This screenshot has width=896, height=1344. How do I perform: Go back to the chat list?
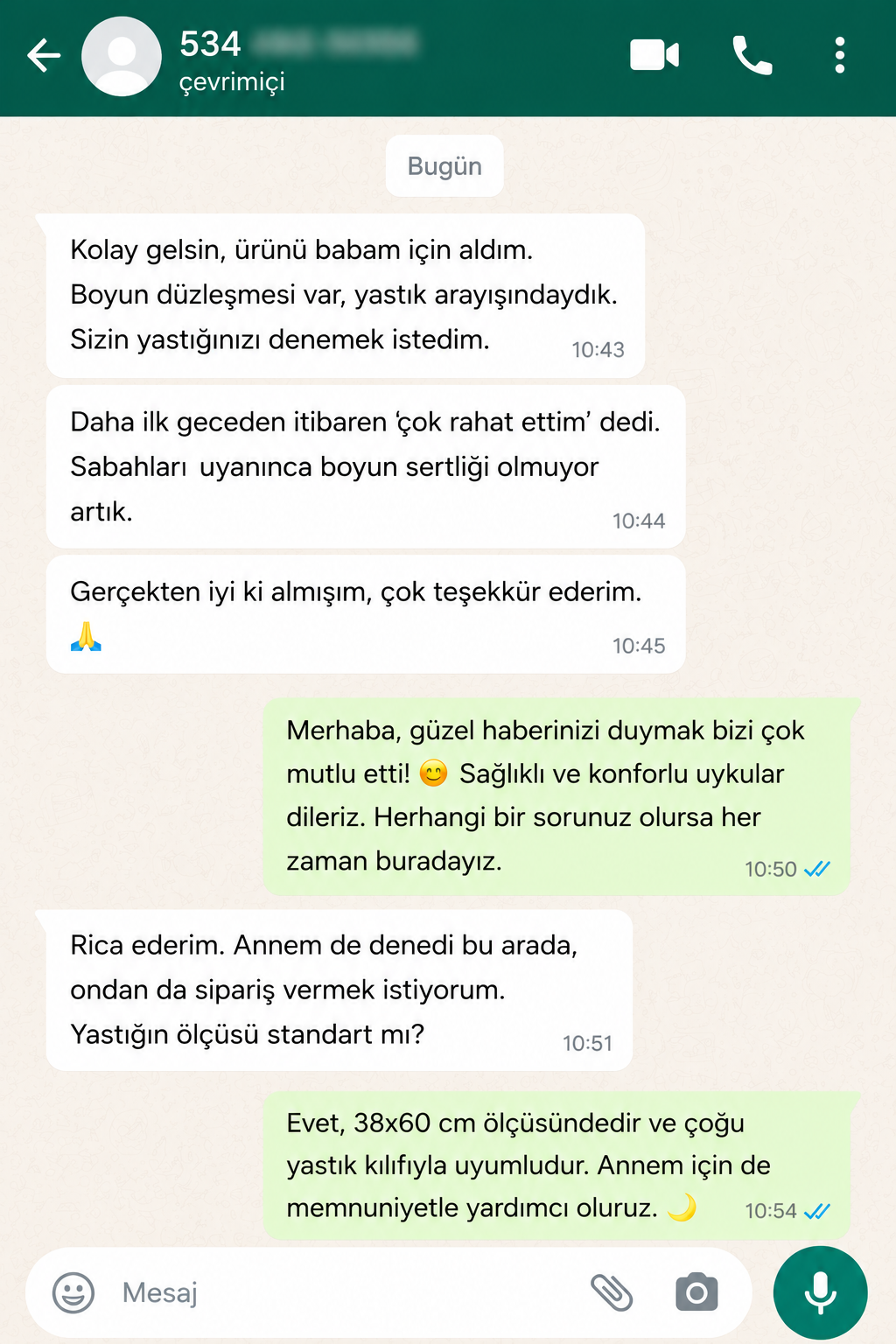coord(44,56)
